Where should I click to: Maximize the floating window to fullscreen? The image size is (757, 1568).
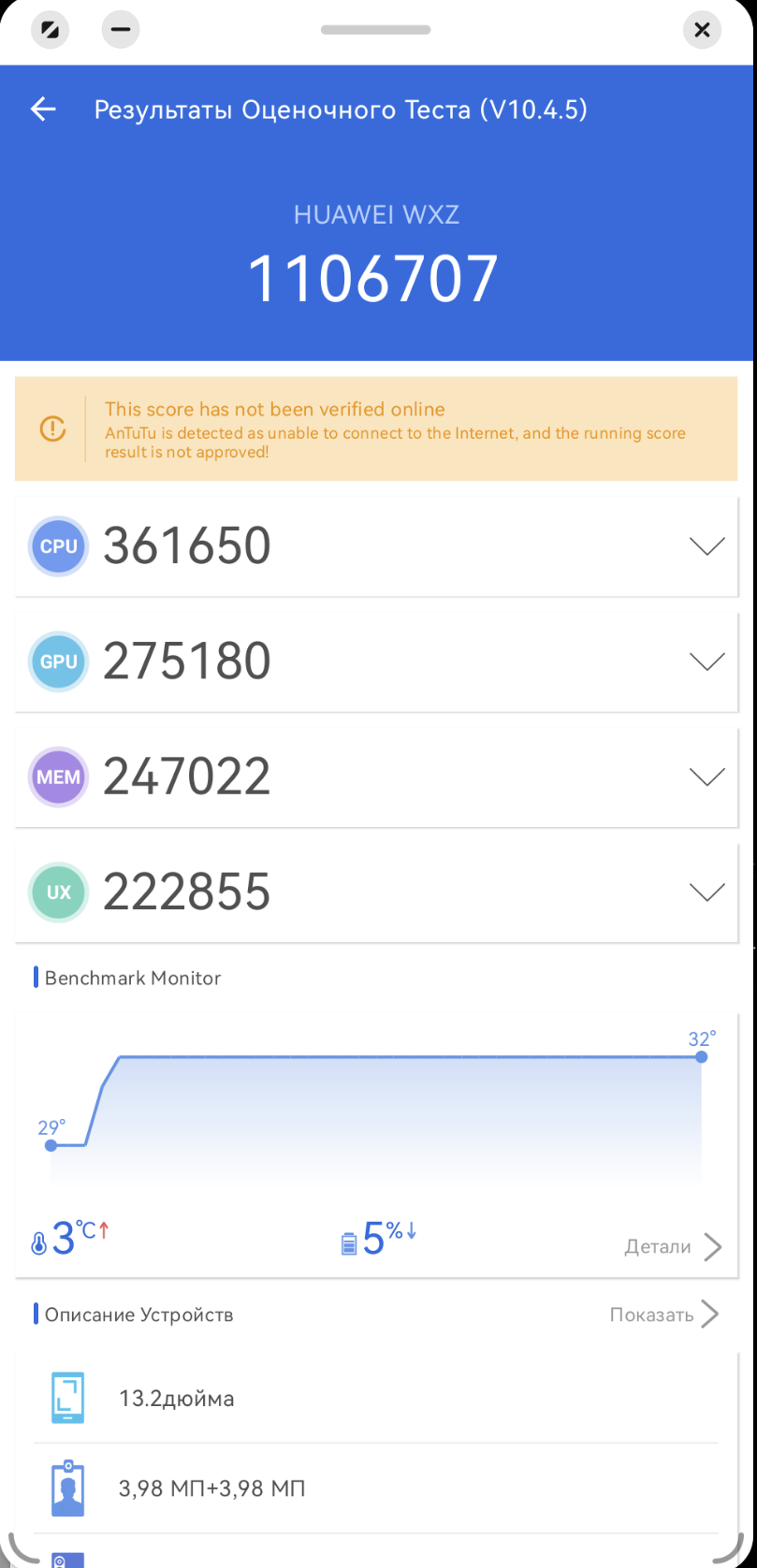pos(51,30)
